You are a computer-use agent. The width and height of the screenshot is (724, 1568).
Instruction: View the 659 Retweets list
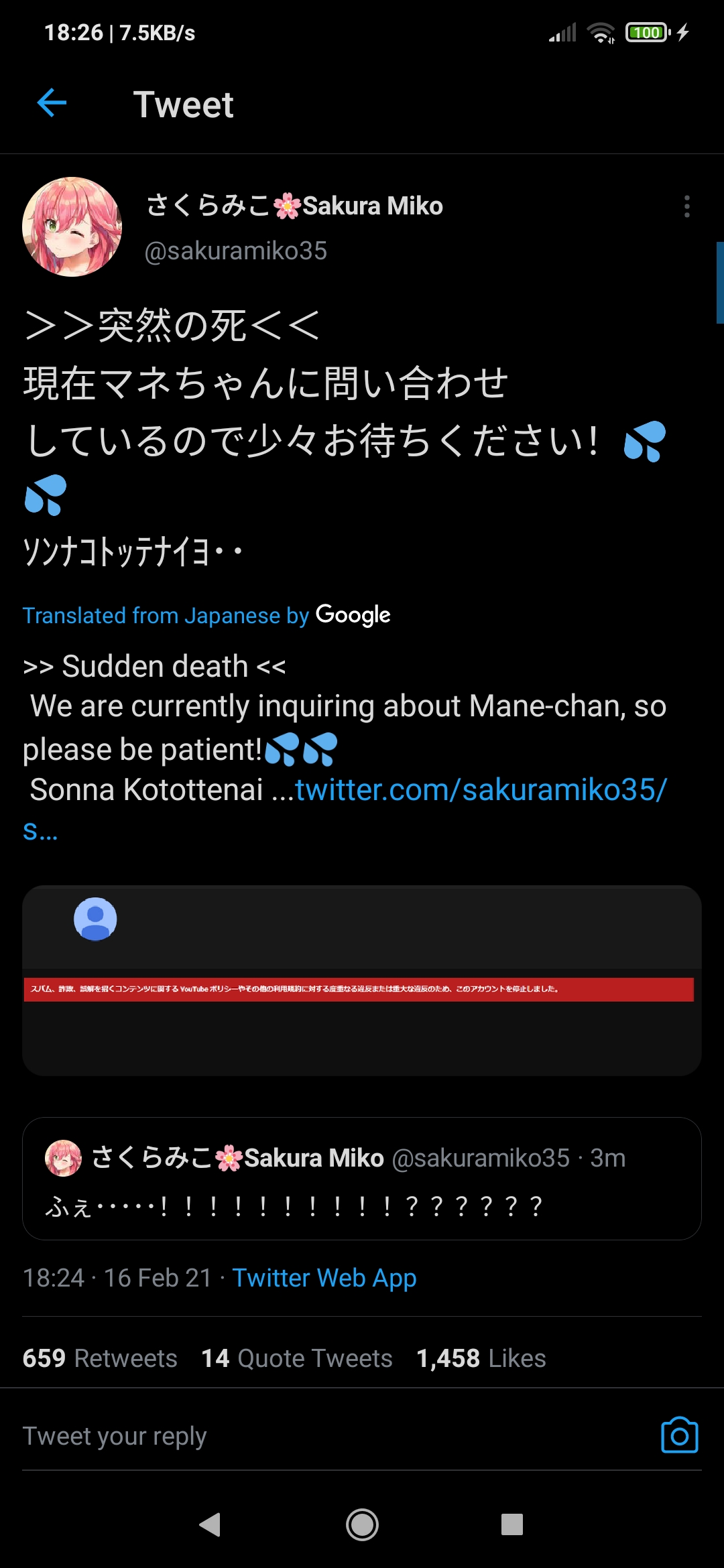coord(100,1358)
